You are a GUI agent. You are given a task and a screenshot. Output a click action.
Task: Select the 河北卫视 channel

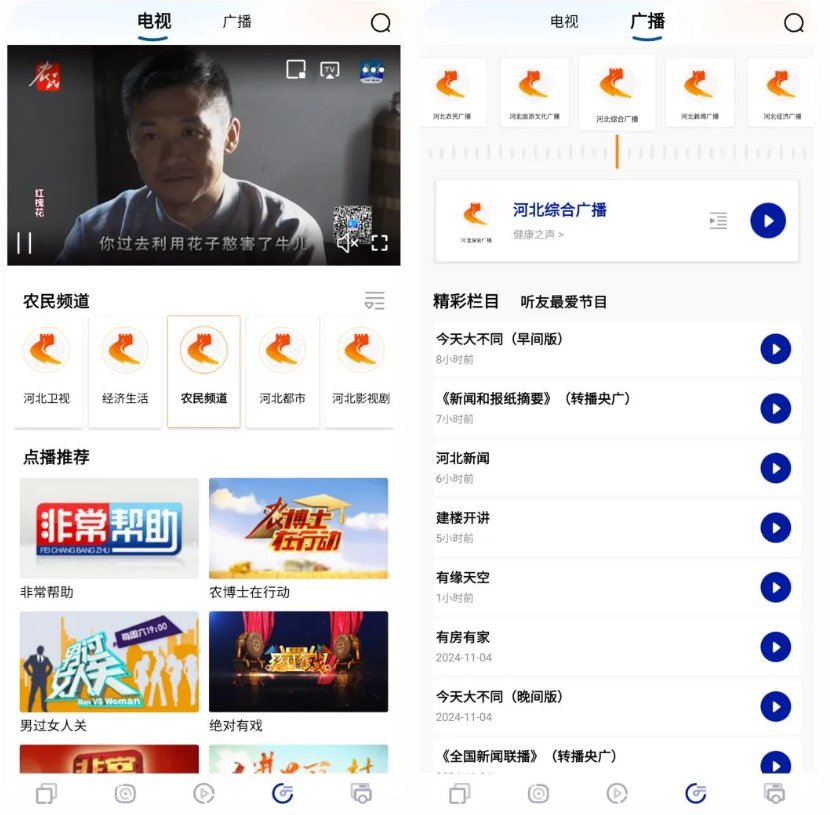[47, 370]
